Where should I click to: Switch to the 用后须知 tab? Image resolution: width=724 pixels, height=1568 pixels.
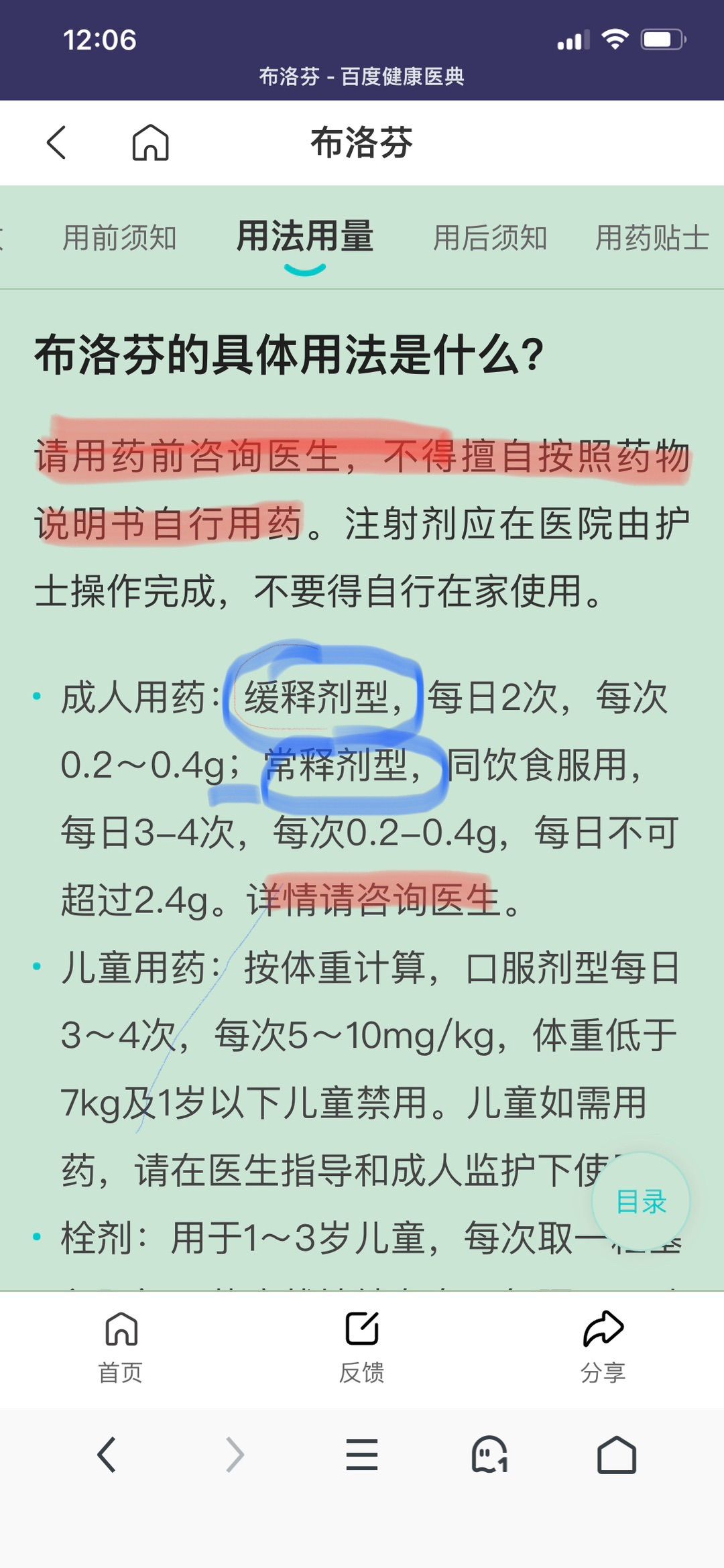click(490, 238)
